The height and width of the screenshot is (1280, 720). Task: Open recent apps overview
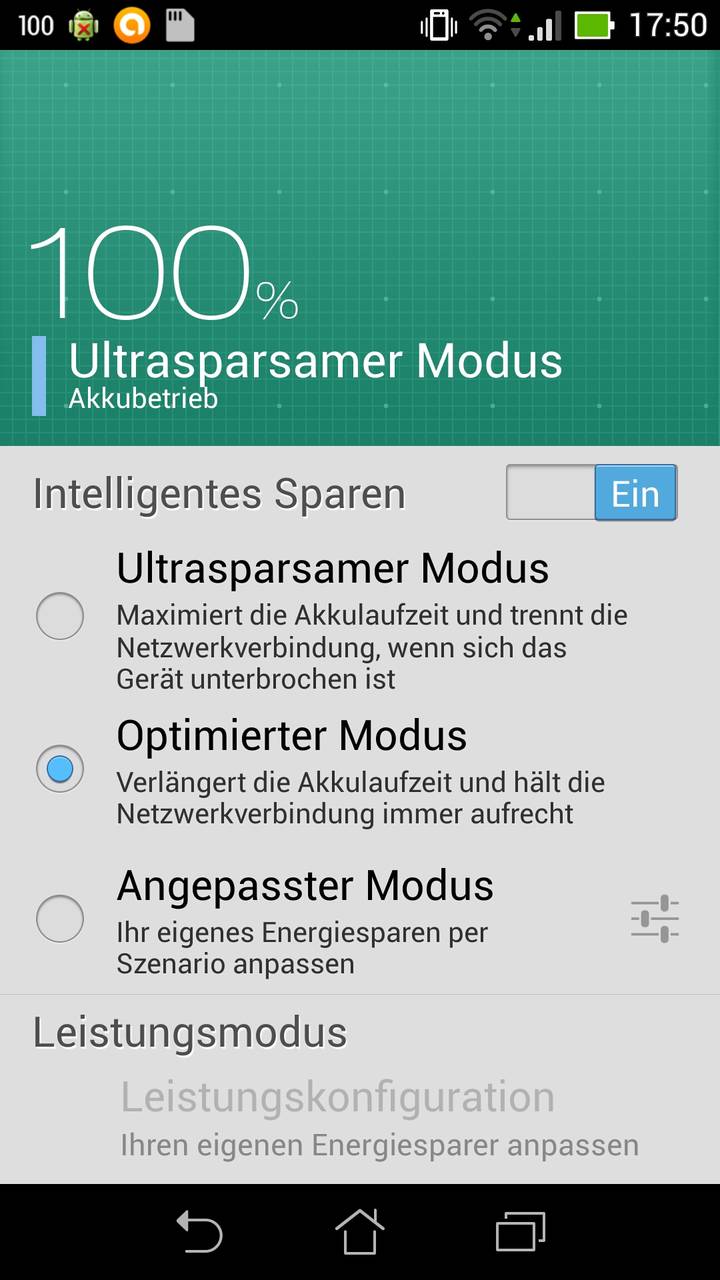[520, 1231]
